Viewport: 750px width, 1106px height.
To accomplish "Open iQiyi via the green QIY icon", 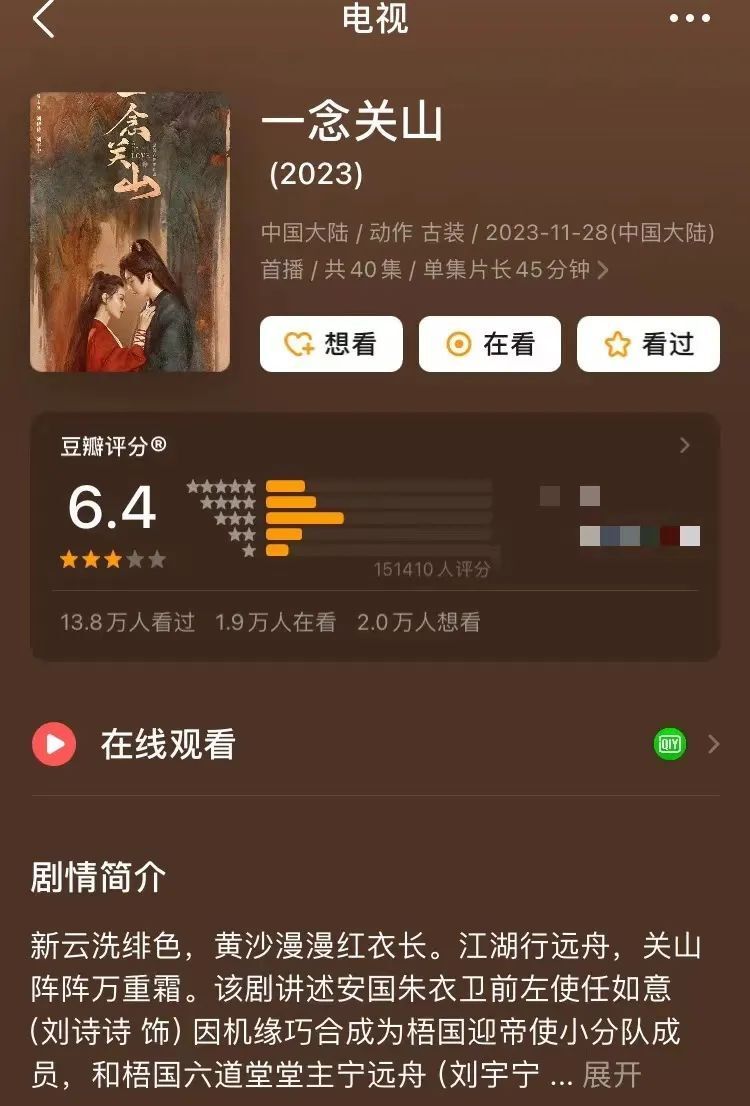I will (x=670, y=743).
